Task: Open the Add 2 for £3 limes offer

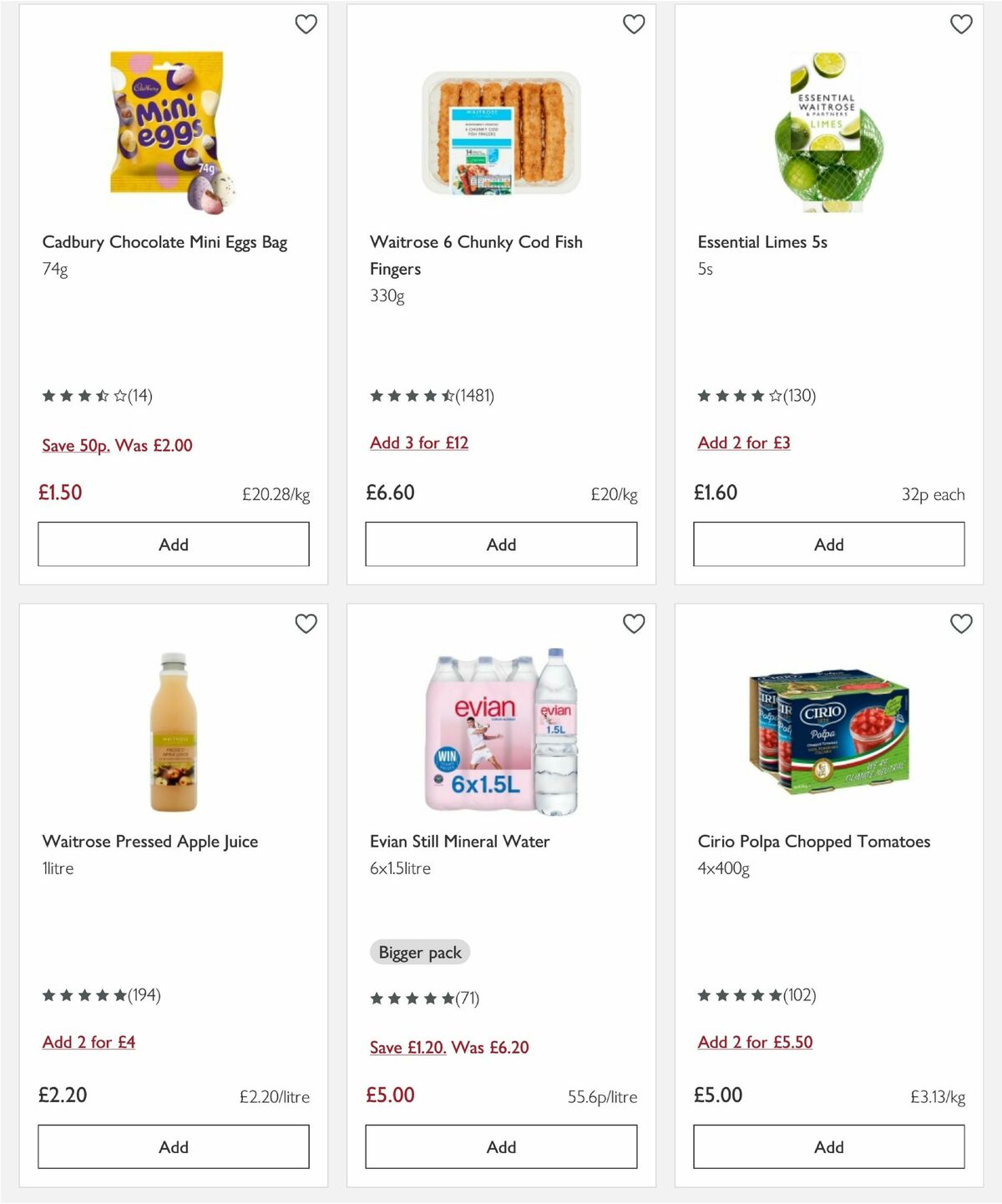Action: [x=744, y=443]
